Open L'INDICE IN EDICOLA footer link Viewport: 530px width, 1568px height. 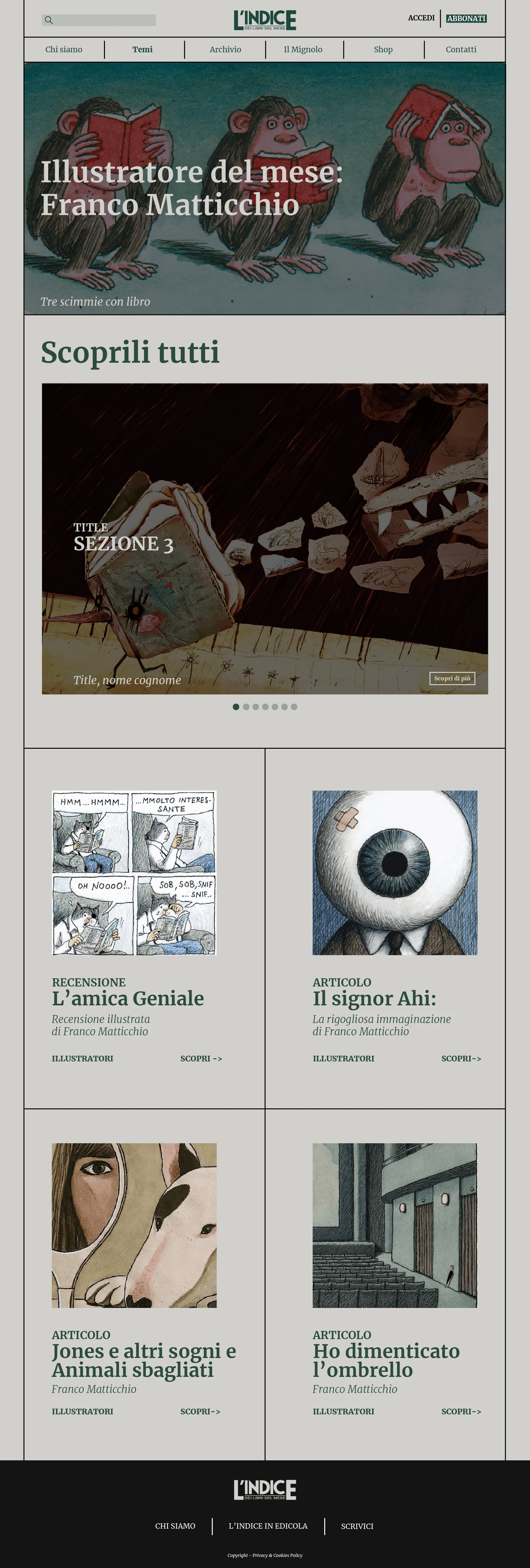pyautogui.click(x=268, y=1526)
